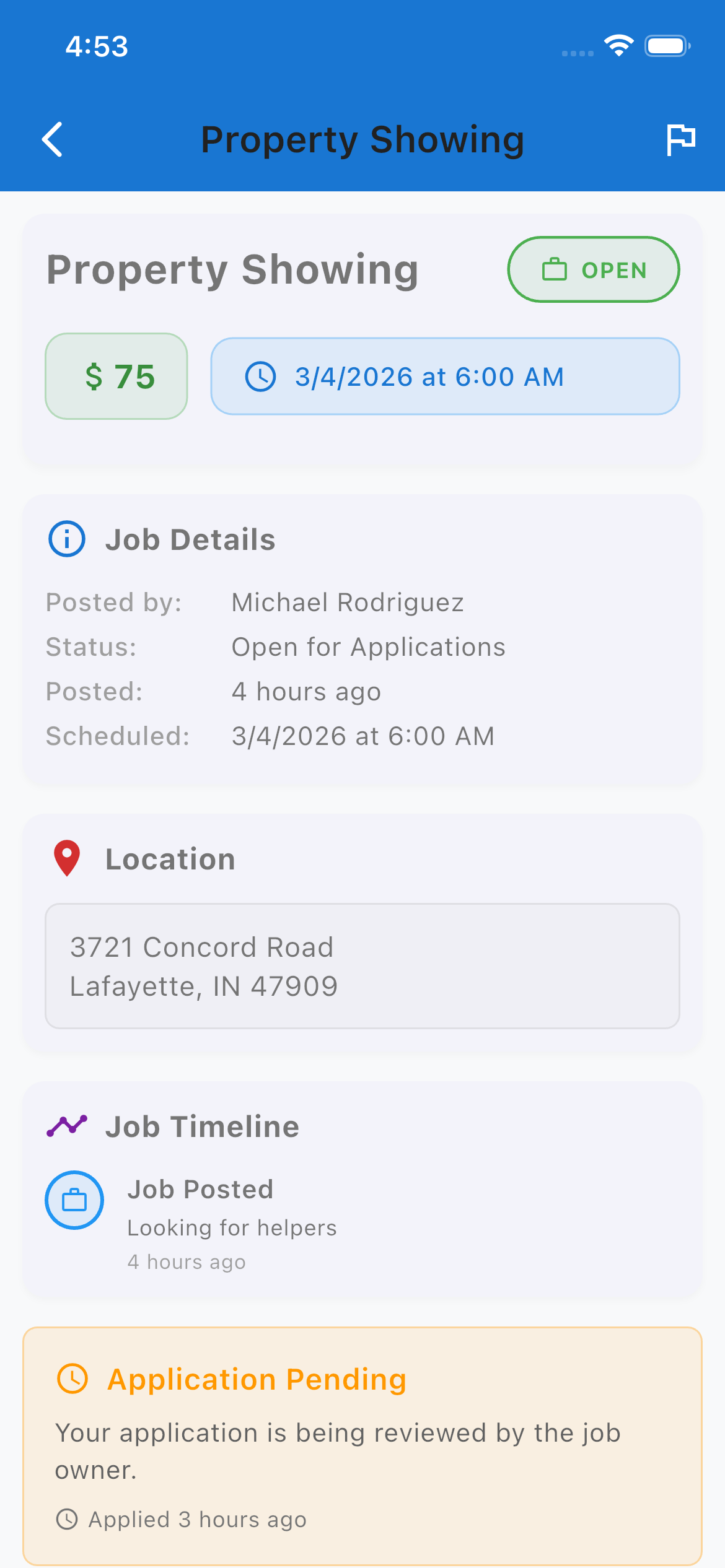Tap the back arrow in the header

(x=52, y=141)
